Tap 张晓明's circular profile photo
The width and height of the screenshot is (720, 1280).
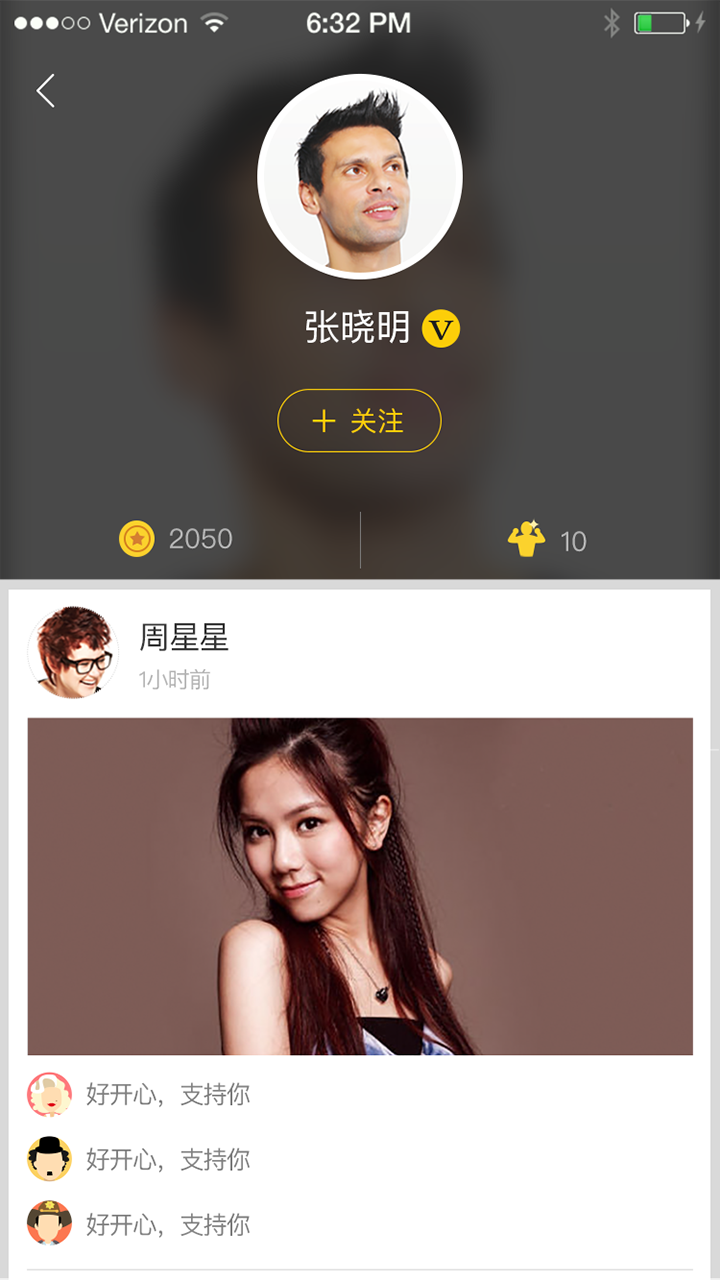(360, 176)
